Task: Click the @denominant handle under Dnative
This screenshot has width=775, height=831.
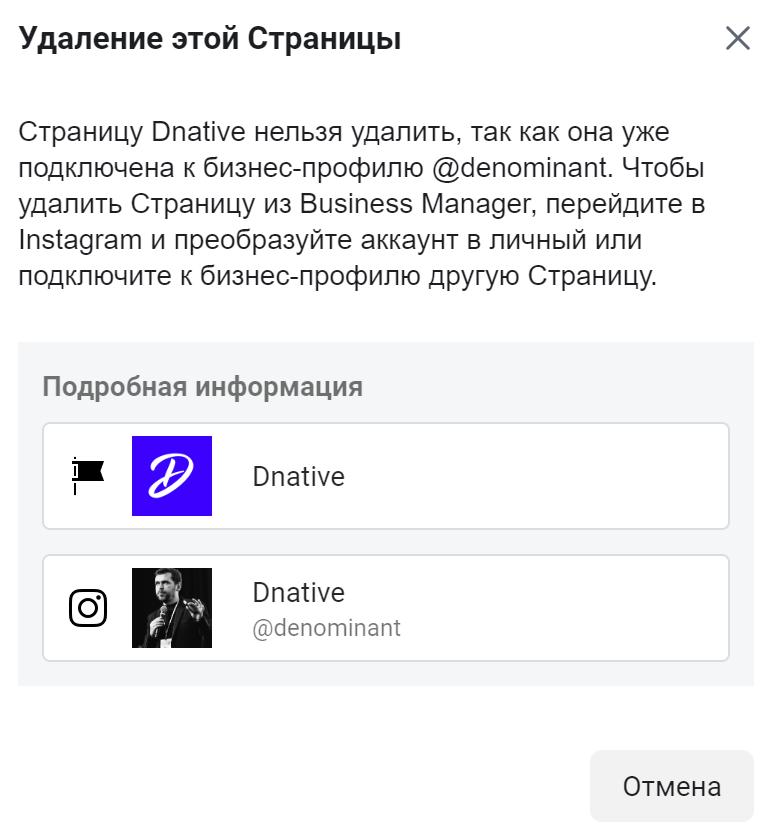Action: point(326,627)
